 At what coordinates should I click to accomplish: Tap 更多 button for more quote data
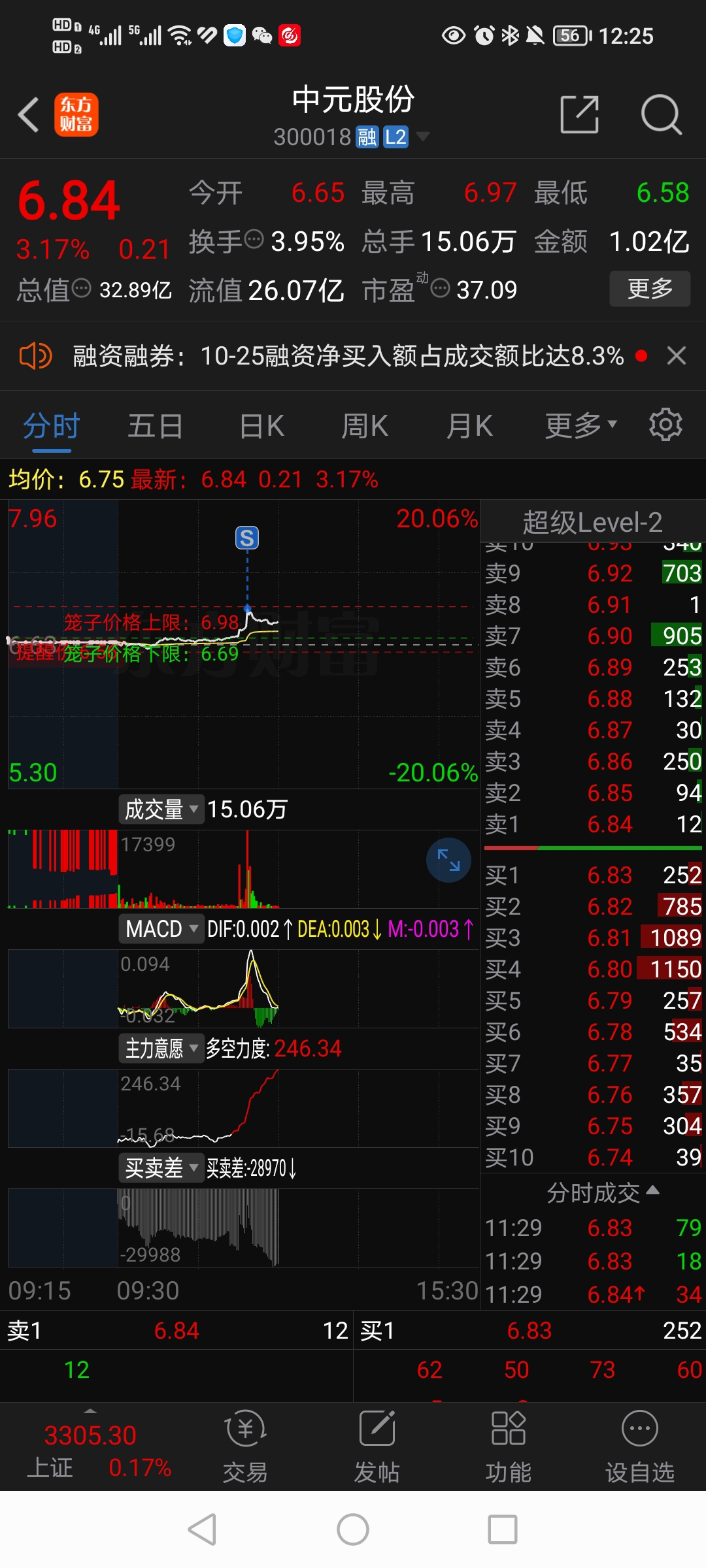click(x=650, y=289)
